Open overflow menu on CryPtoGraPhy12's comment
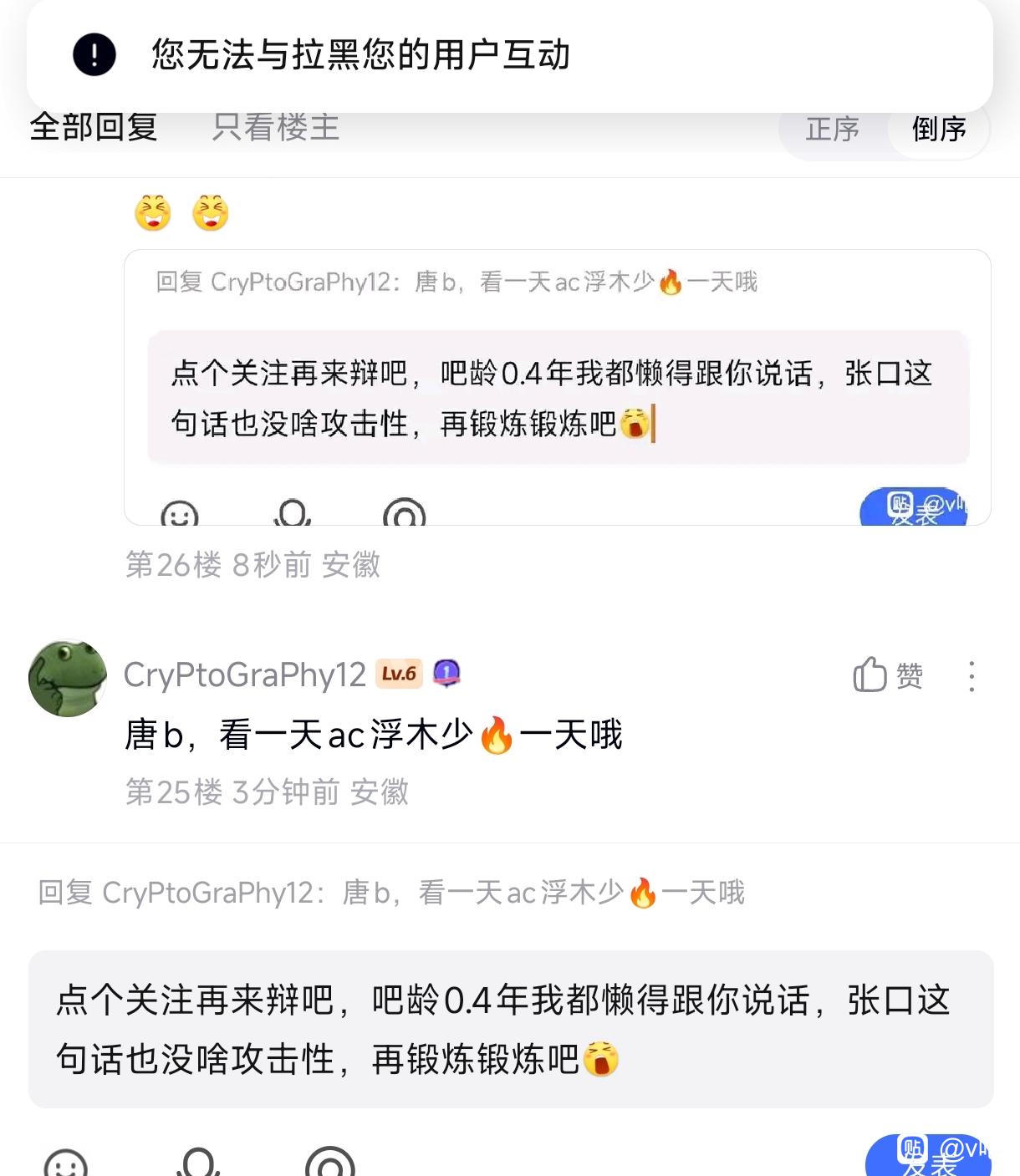1020x1176 pixels. [x=971, y=676]
